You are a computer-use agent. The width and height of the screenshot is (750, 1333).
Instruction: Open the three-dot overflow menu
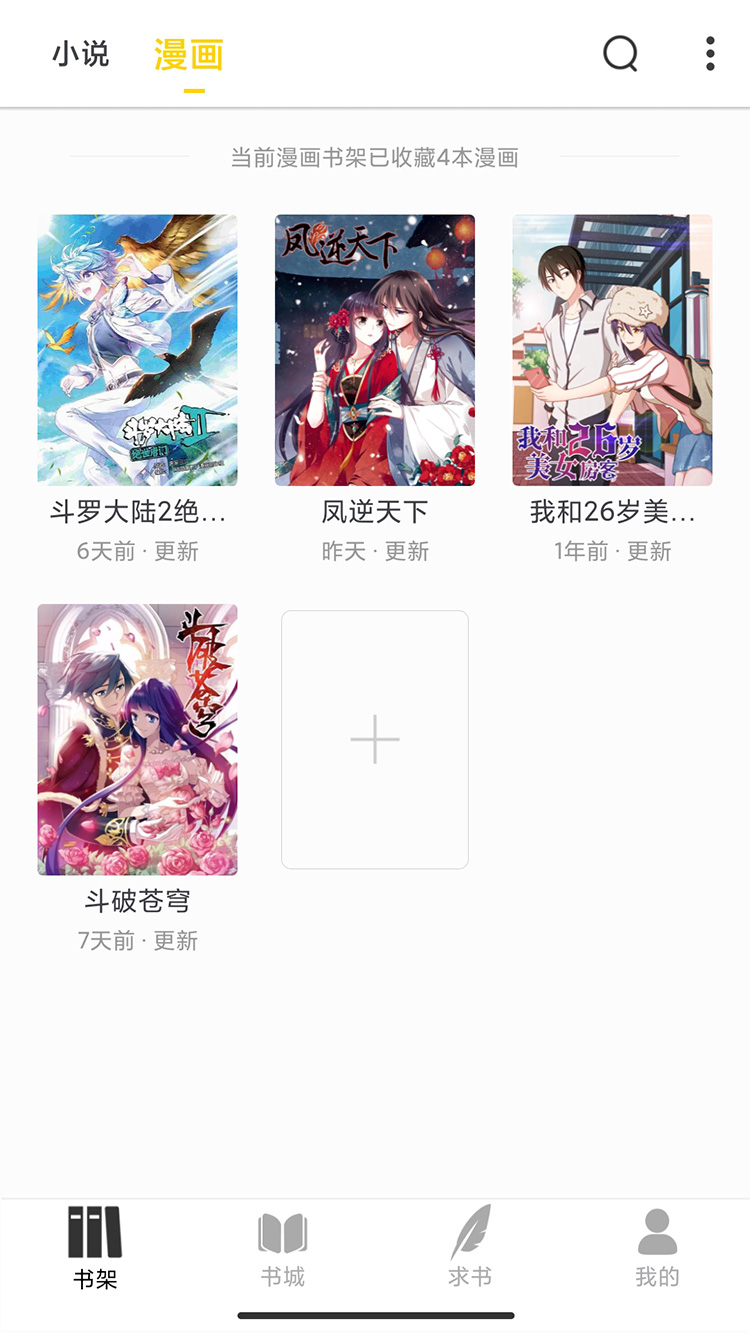710,54
